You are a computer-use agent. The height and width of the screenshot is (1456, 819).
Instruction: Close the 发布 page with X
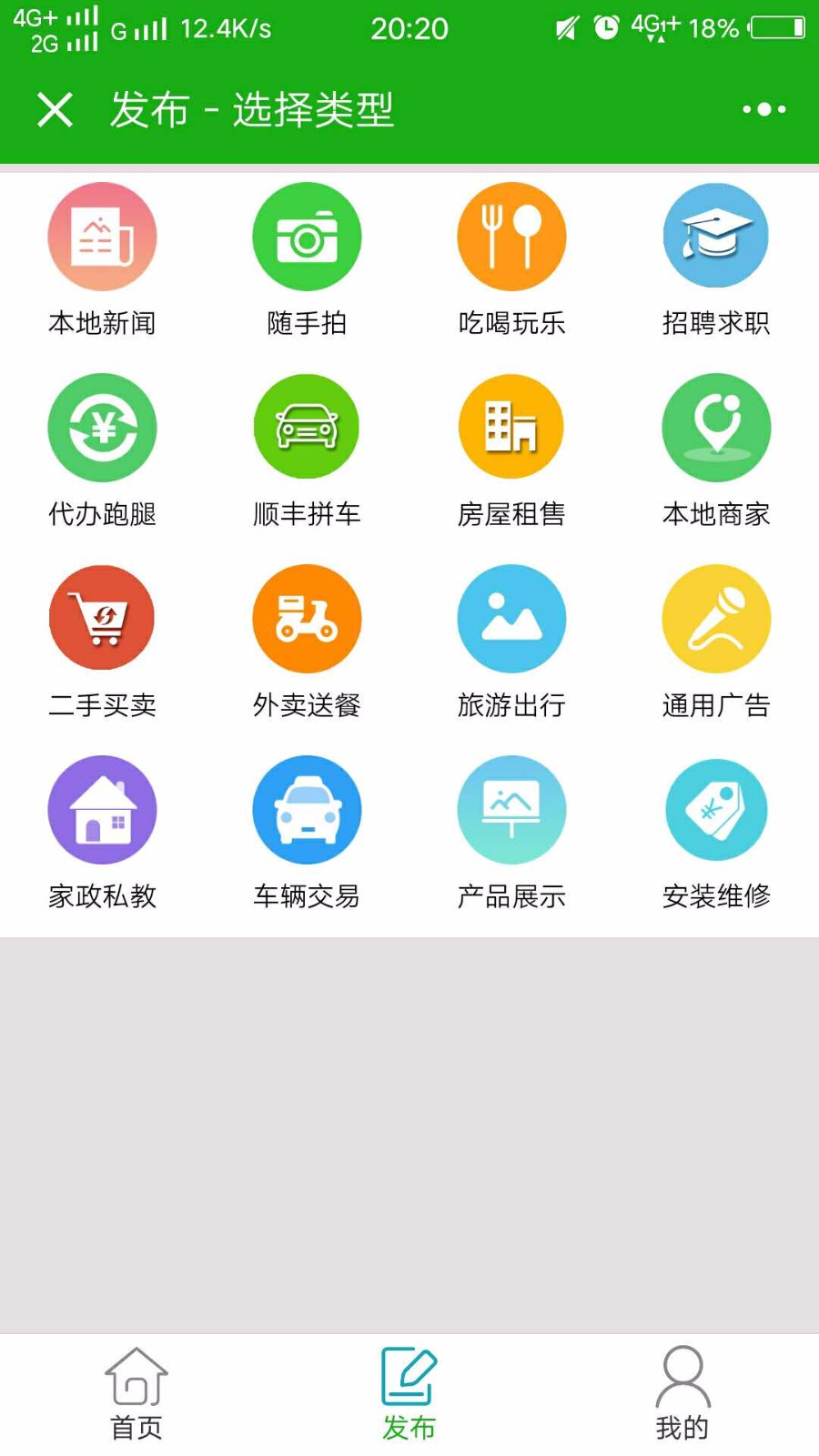[55, 109]
